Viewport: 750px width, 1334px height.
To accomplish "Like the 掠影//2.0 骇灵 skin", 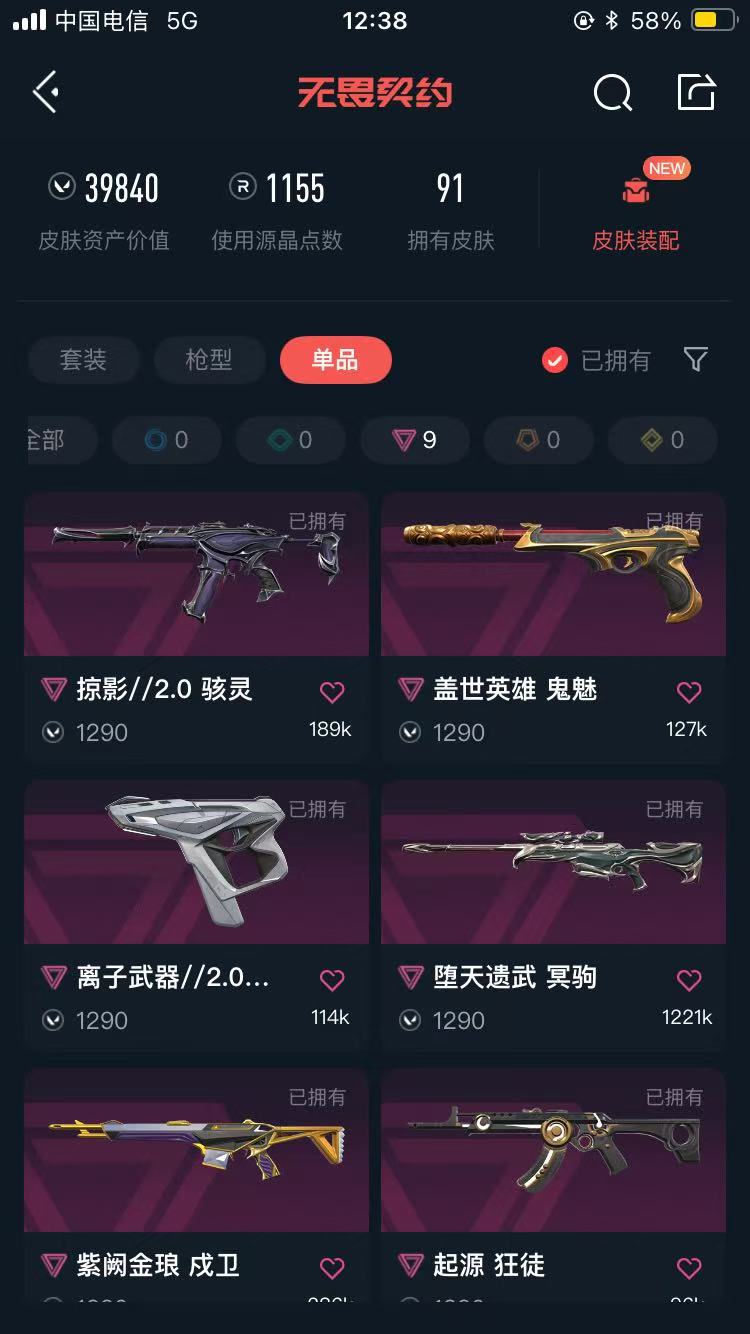I will (x=332, y=691).
